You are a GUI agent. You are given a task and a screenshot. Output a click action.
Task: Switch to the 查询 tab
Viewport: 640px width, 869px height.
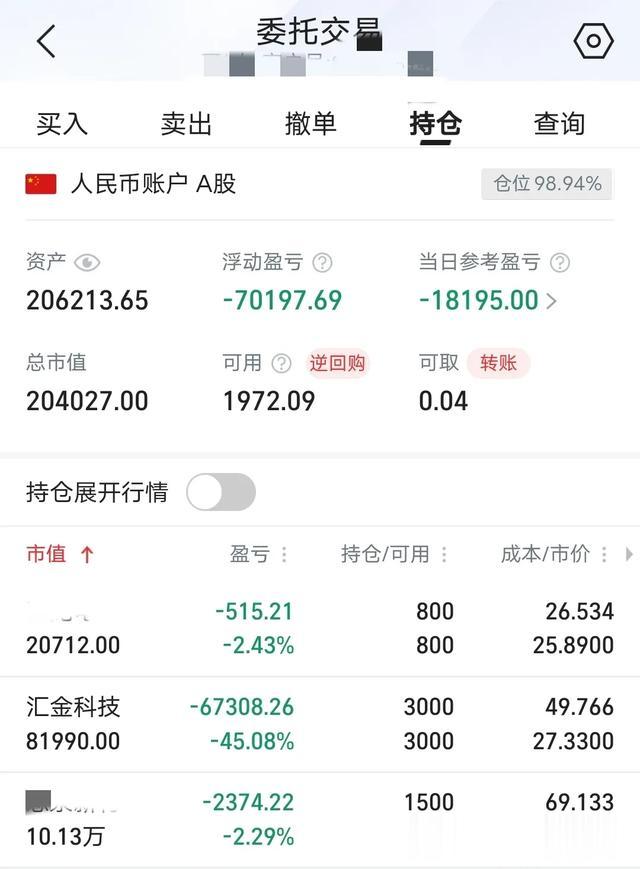click(559, 124)
